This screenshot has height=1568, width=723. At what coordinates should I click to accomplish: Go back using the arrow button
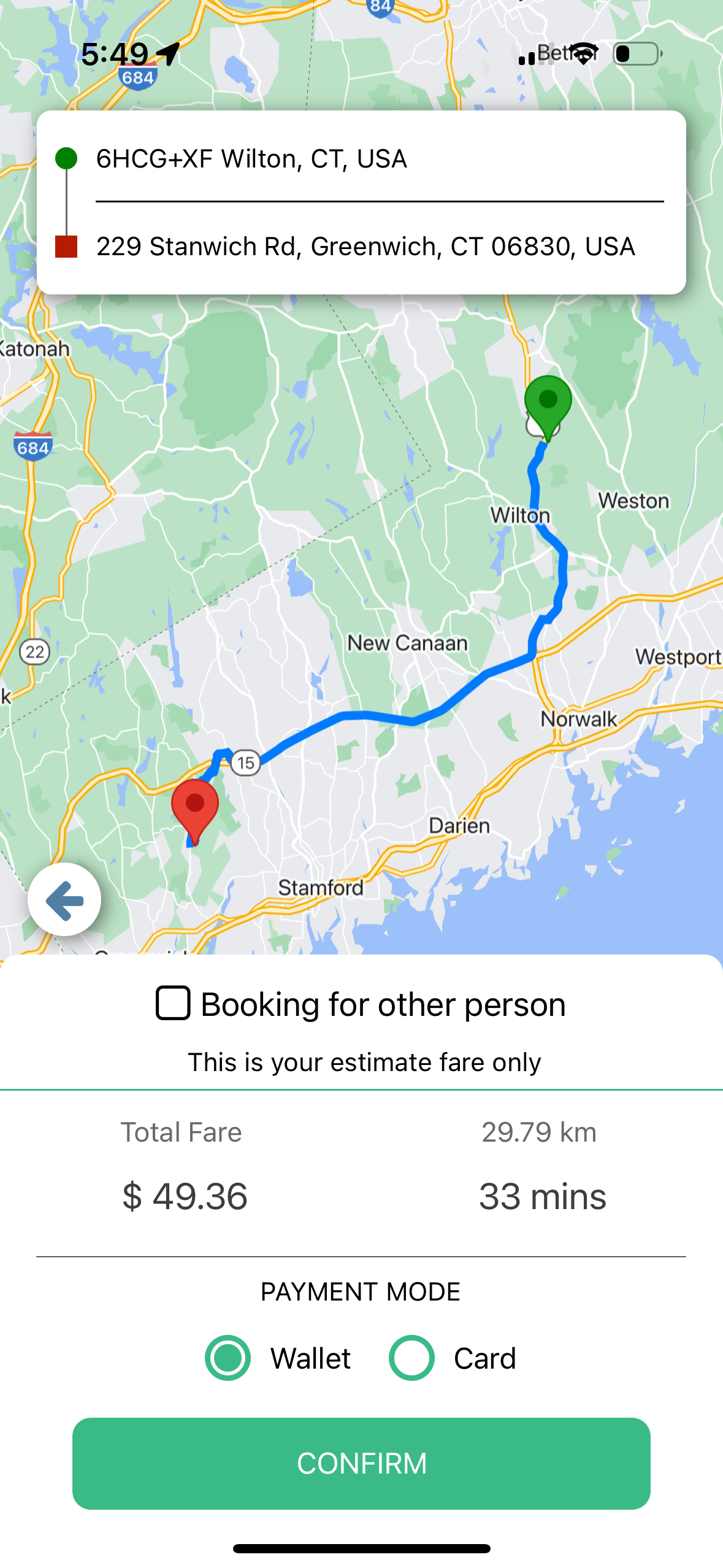tap(64, 900)
